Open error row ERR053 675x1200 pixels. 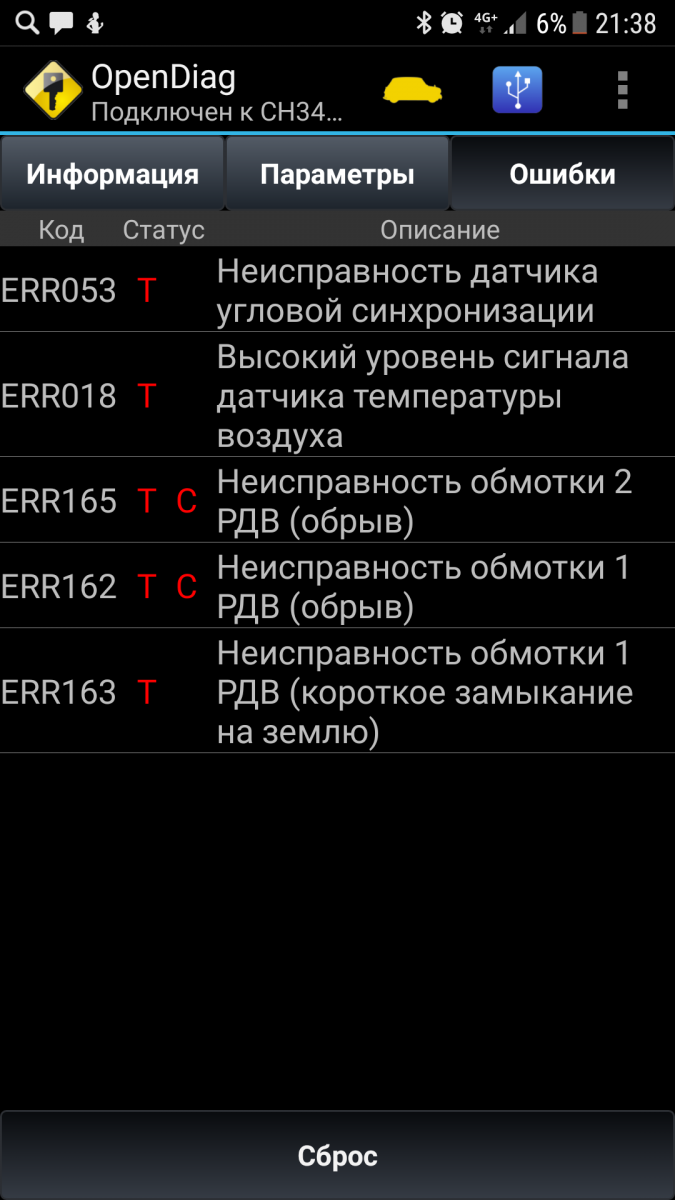(x=337, y=290)
